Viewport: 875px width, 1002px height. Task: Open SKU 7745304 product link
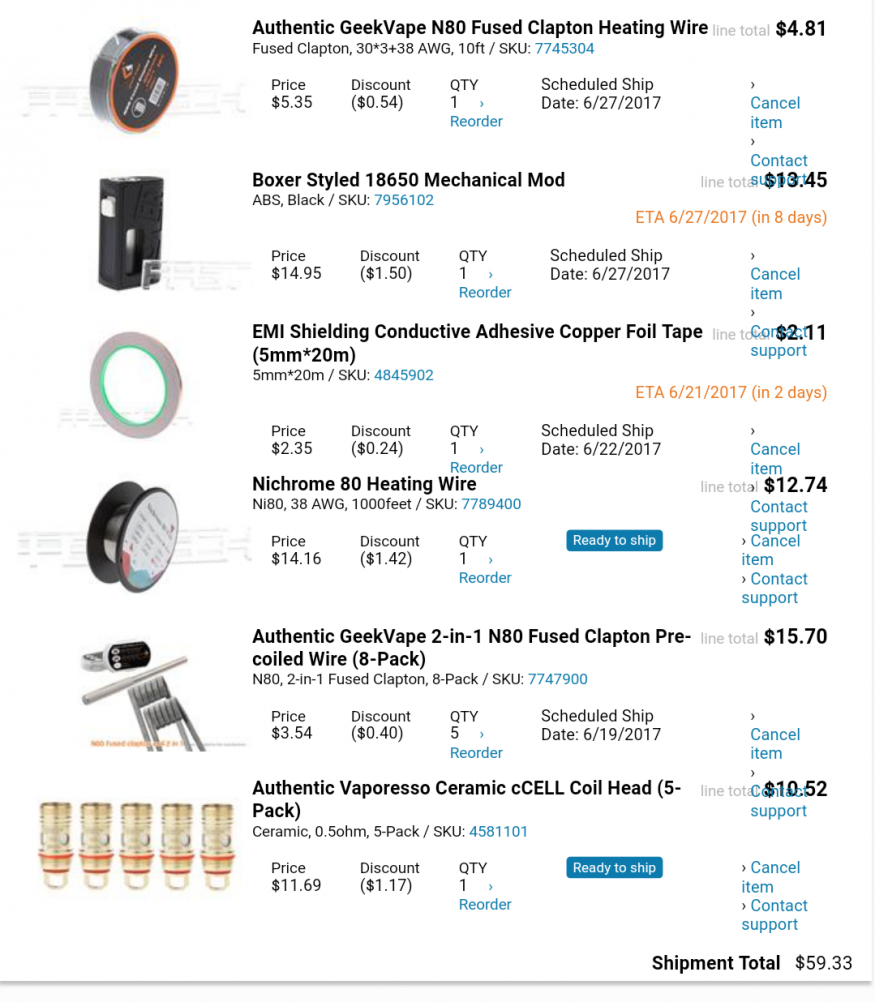[564, 48]
